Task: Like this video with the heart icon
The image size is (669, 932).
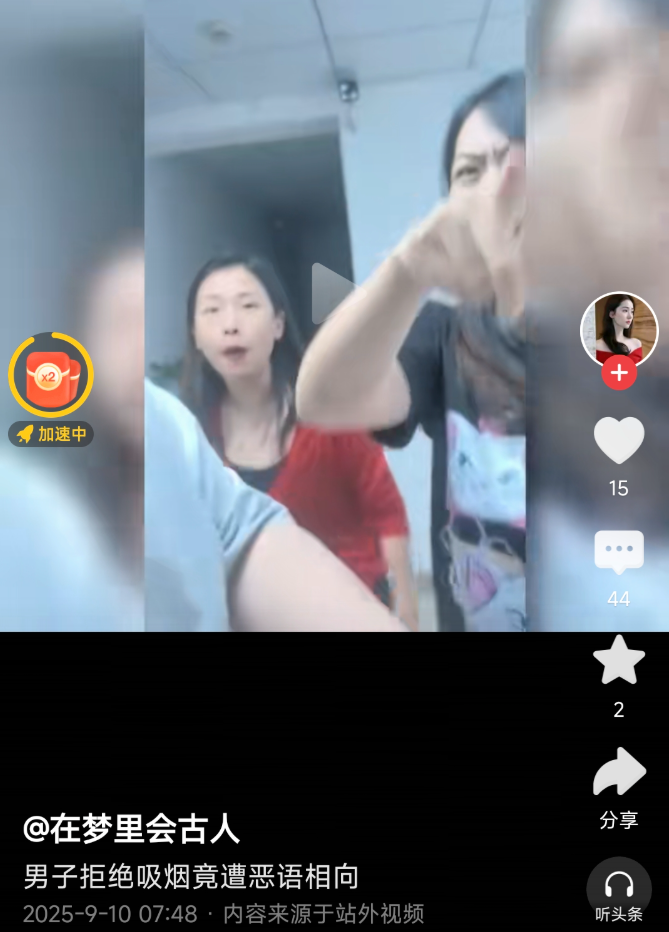Action: [x=619, y=441]
